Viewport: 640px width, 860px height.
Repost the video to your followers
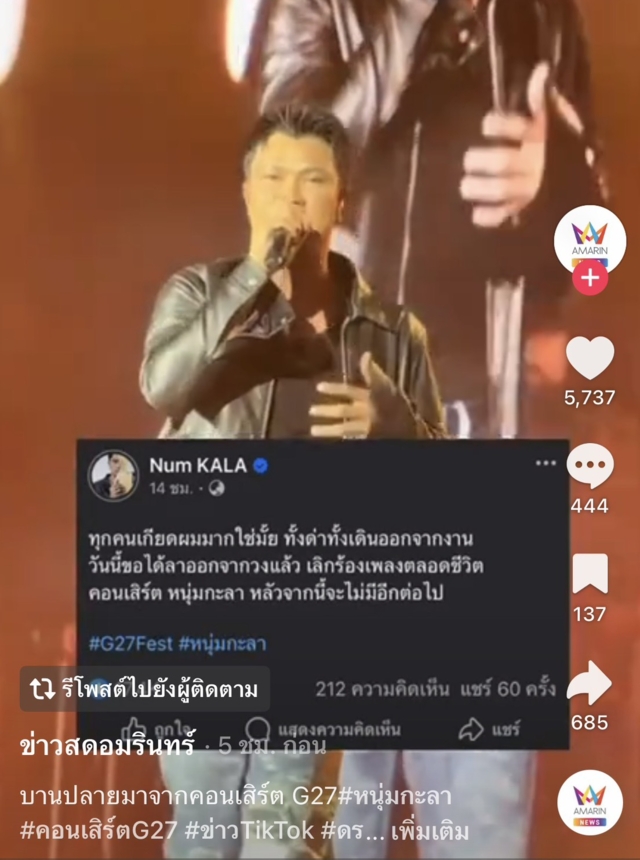click(x=144, y=689)
